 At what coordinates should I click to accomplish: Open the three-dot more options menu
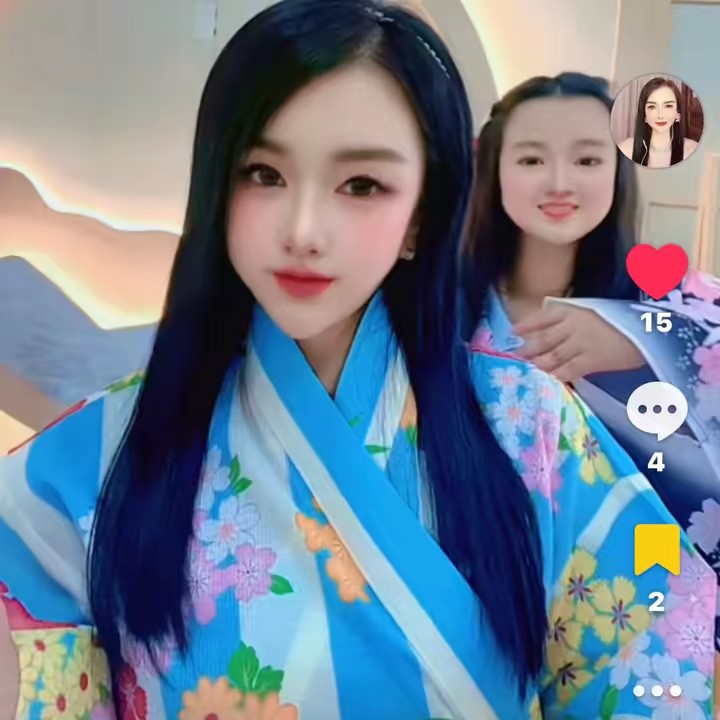tap(657, 691)
